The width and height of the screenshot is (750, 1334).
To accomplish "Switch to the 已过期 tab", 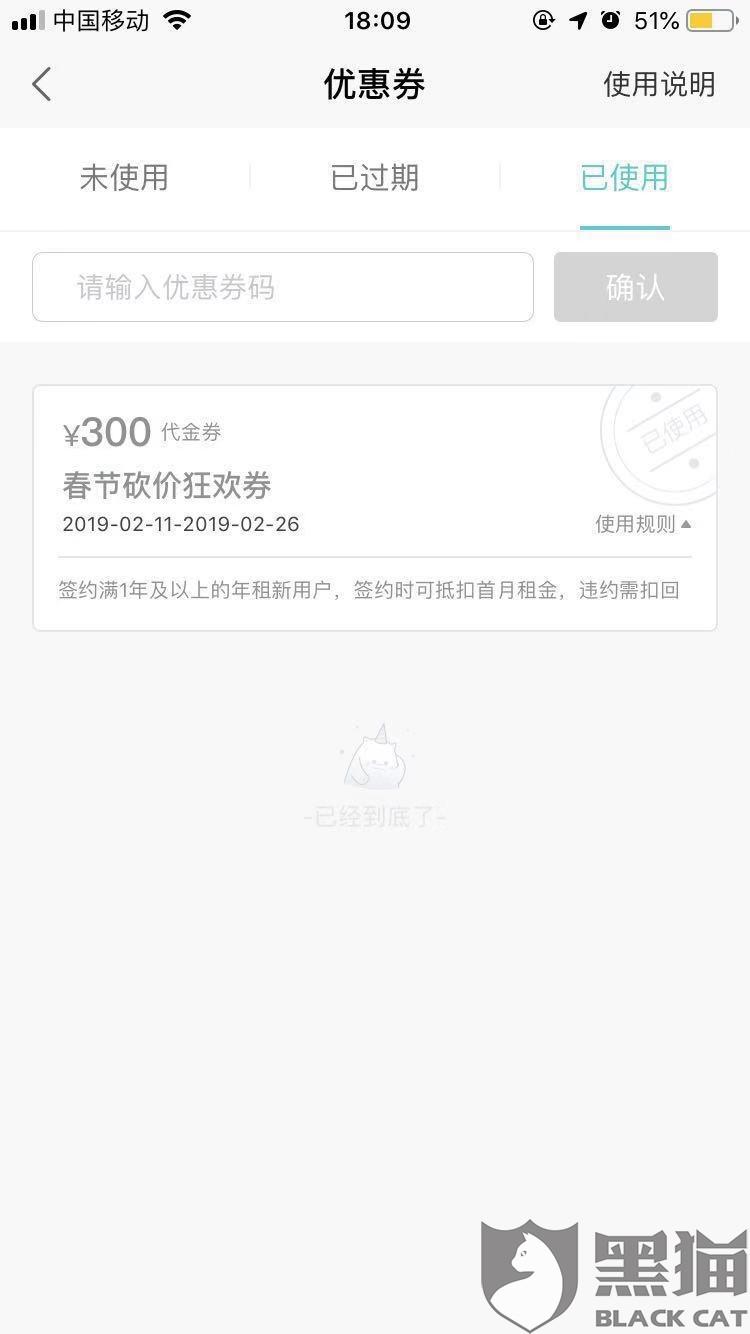I will pyautogui.click(x=375, y=178).
